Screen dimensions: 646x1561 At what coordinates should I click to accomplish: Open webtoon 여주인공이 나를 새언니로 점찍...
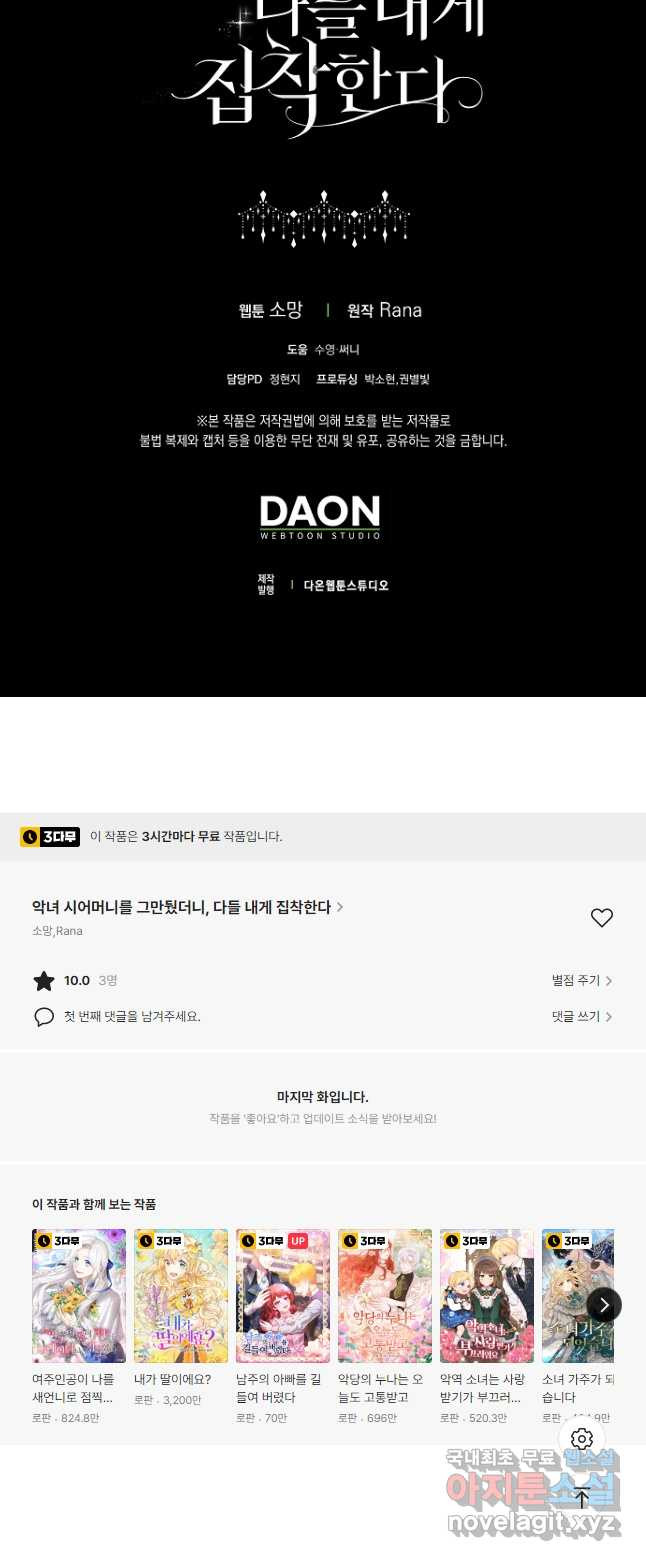[79, 1296]
